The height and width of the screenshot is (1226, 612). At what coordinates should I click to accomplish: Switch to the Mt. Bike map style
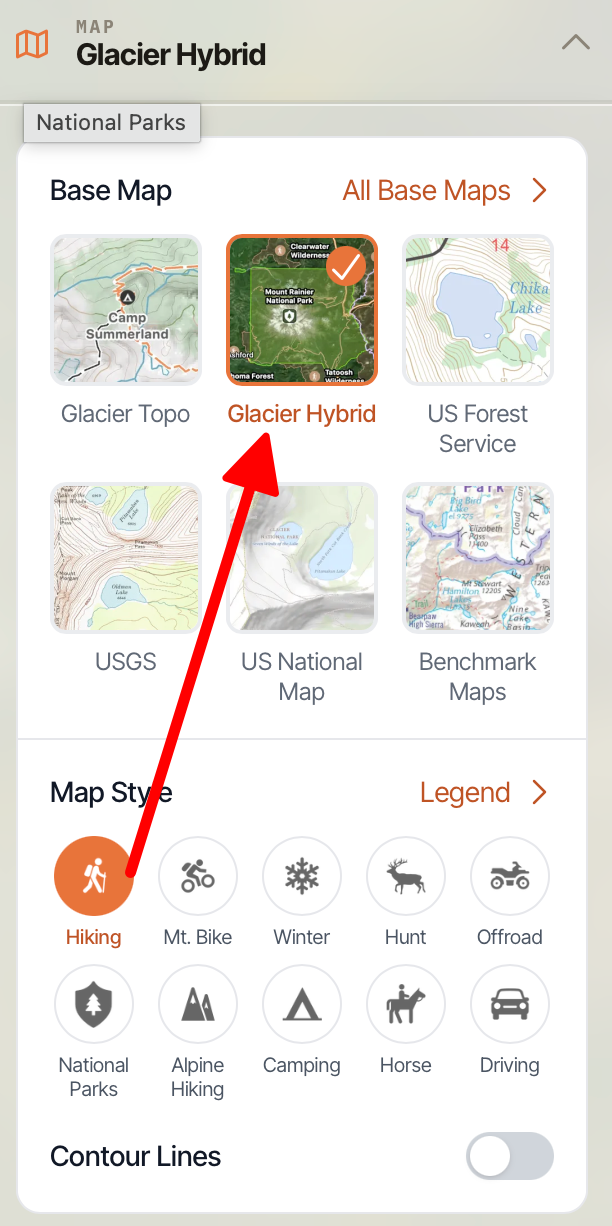(x=198, y=876)
